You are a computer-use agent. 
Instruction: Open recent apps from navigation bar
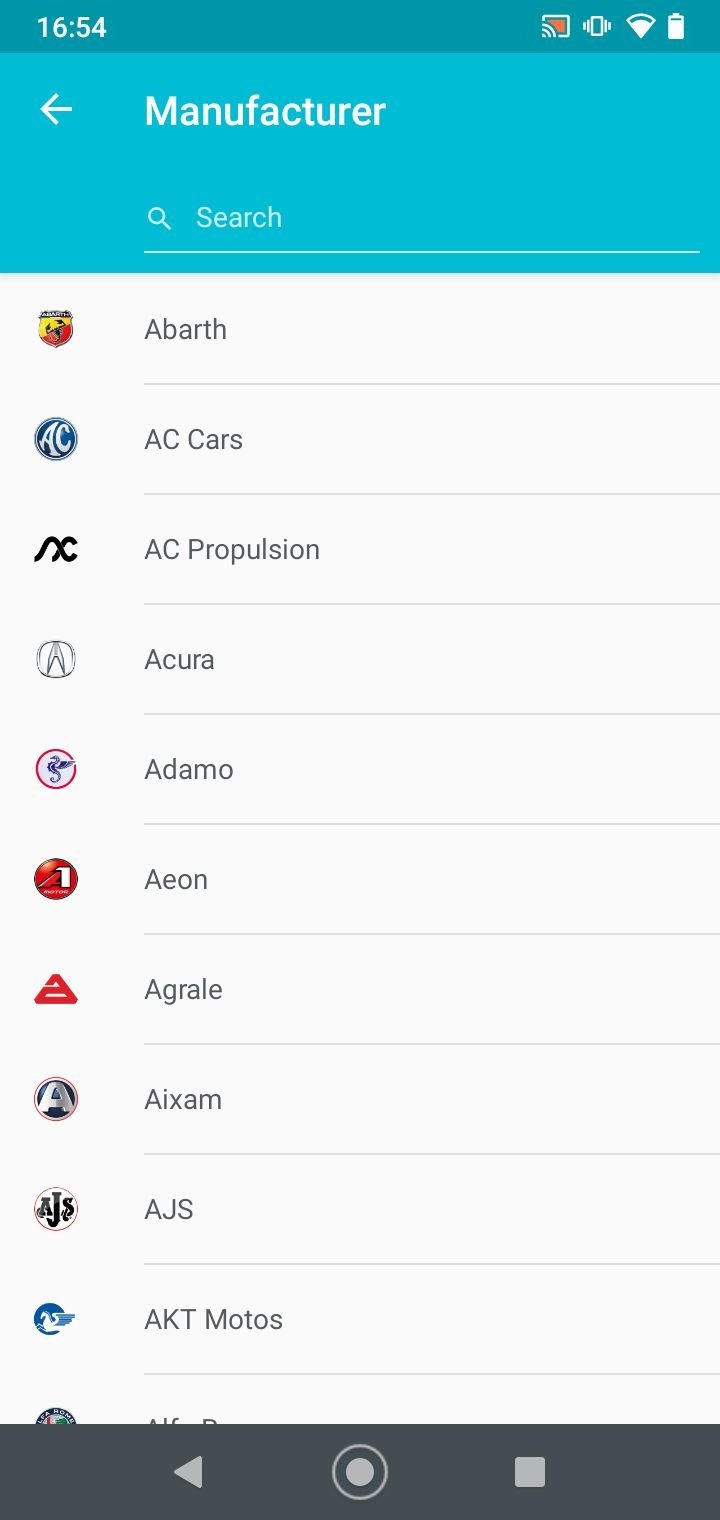coord(530,1472)
